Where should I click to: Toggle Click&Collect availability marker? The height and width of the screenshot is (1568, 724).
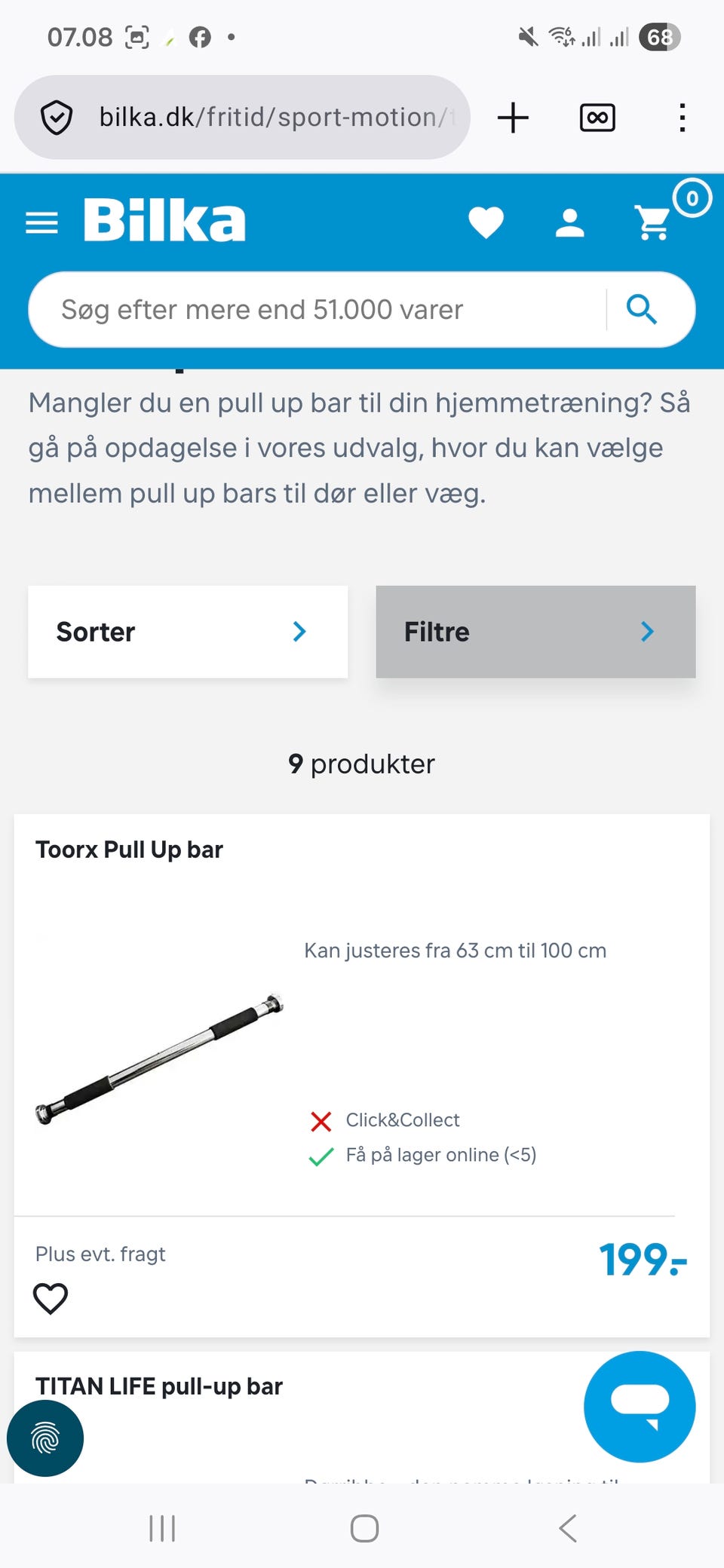coord(321,1121)
